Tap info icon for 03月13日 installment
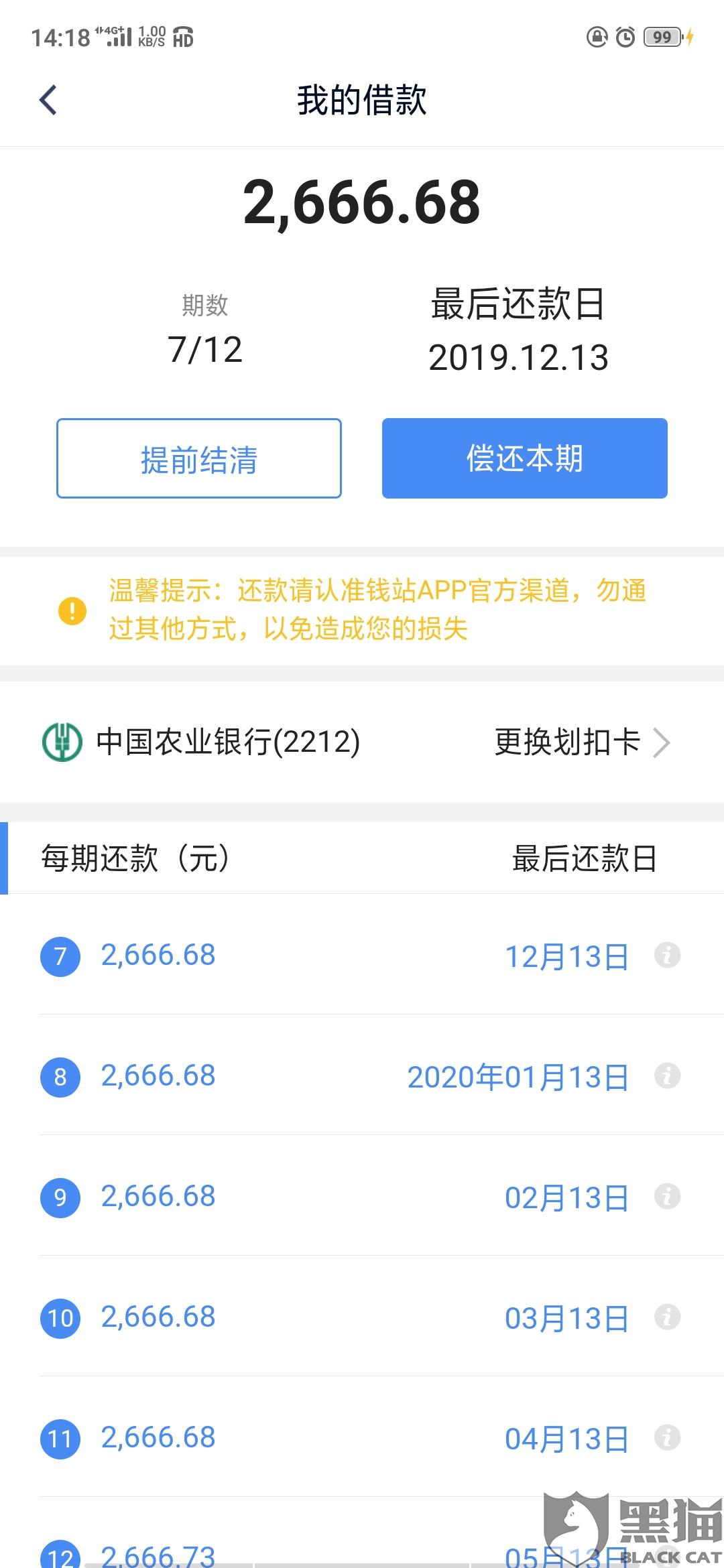Screen dimensions: 724x1568 [667, 1317]
